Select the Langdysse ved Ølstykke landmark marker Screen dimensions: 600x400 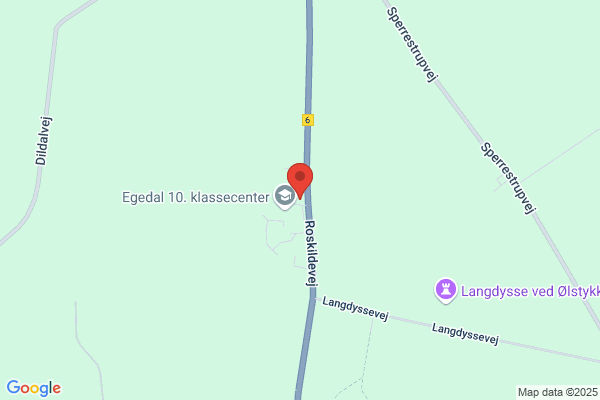446,291
